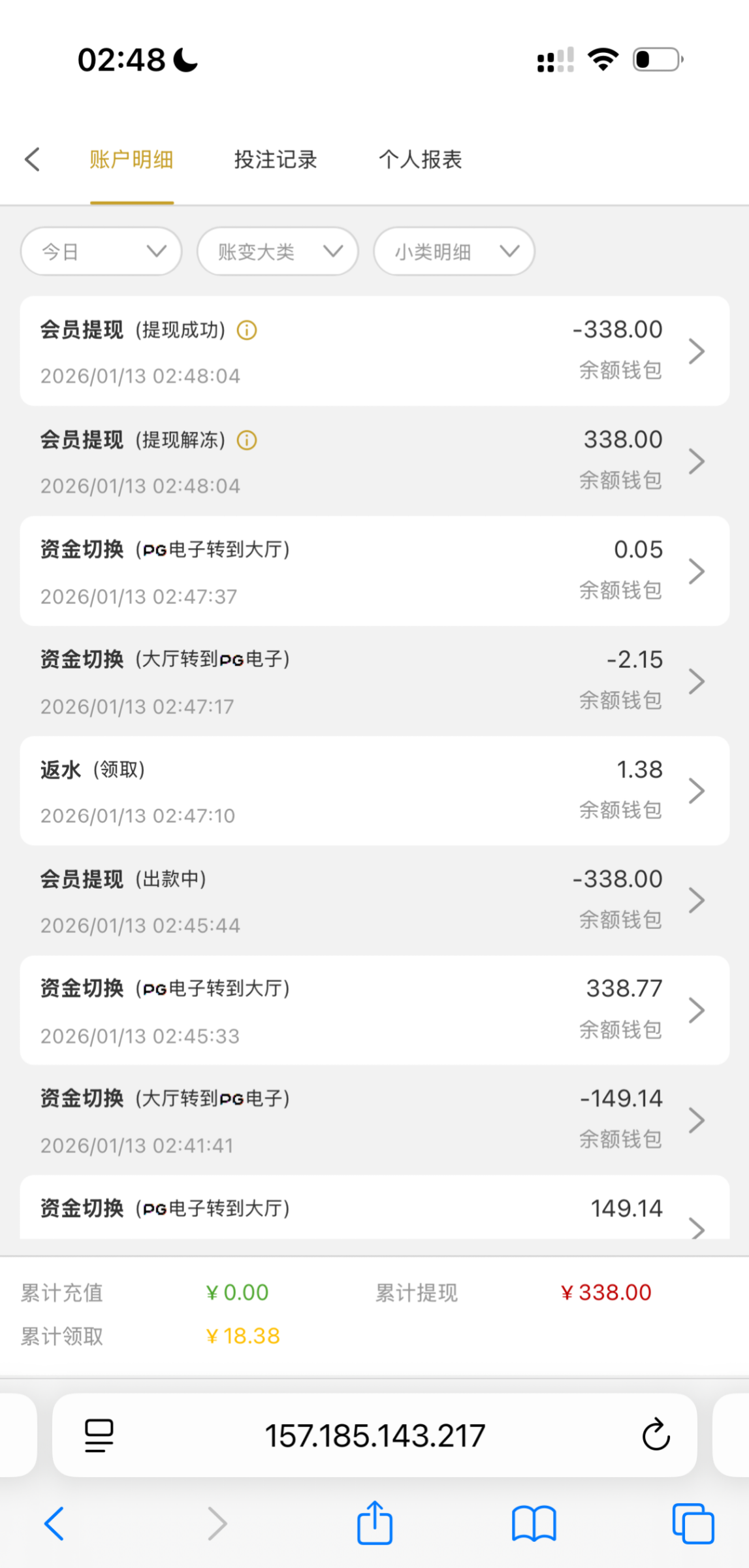Tap the info icon beside 提现解冻
Viewport: 749px width, 1568px height.
pyautogui.click(x=247, y=440)
